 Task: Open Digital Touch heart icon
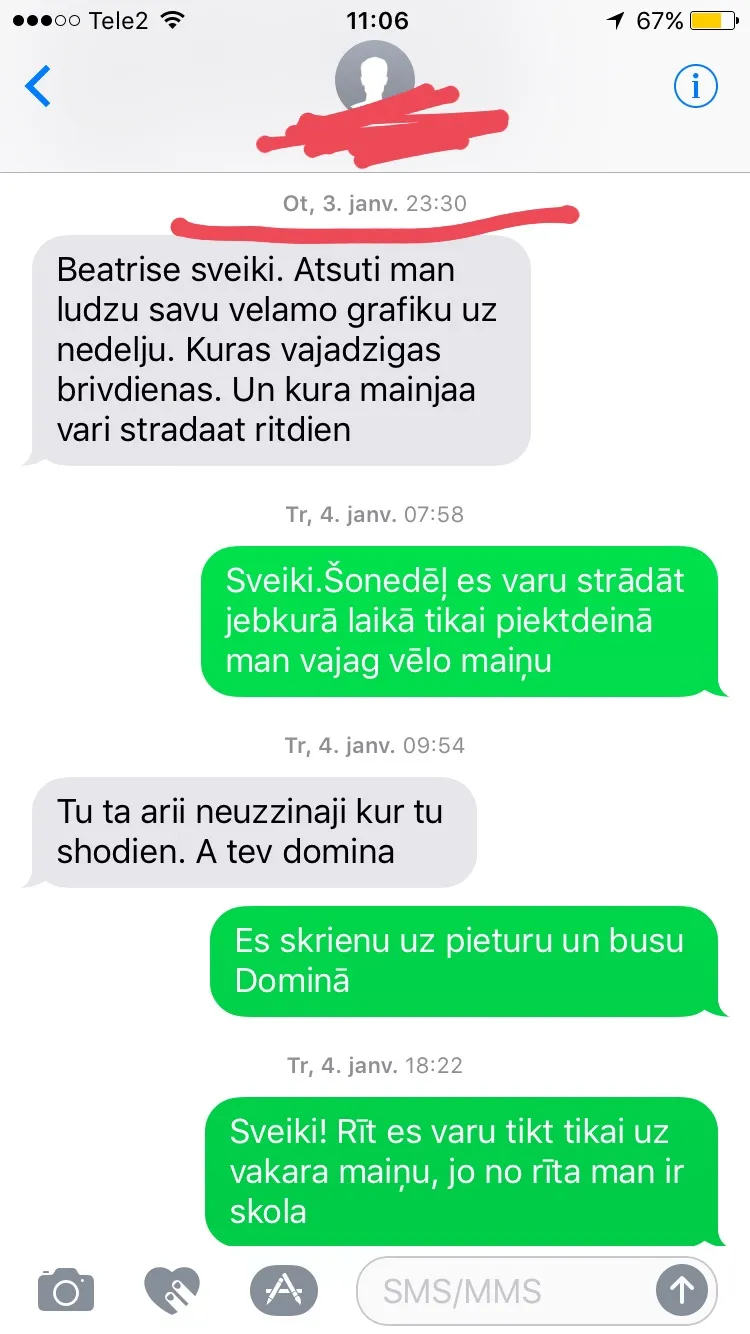pyautogui.click(x=172, y=1290)
